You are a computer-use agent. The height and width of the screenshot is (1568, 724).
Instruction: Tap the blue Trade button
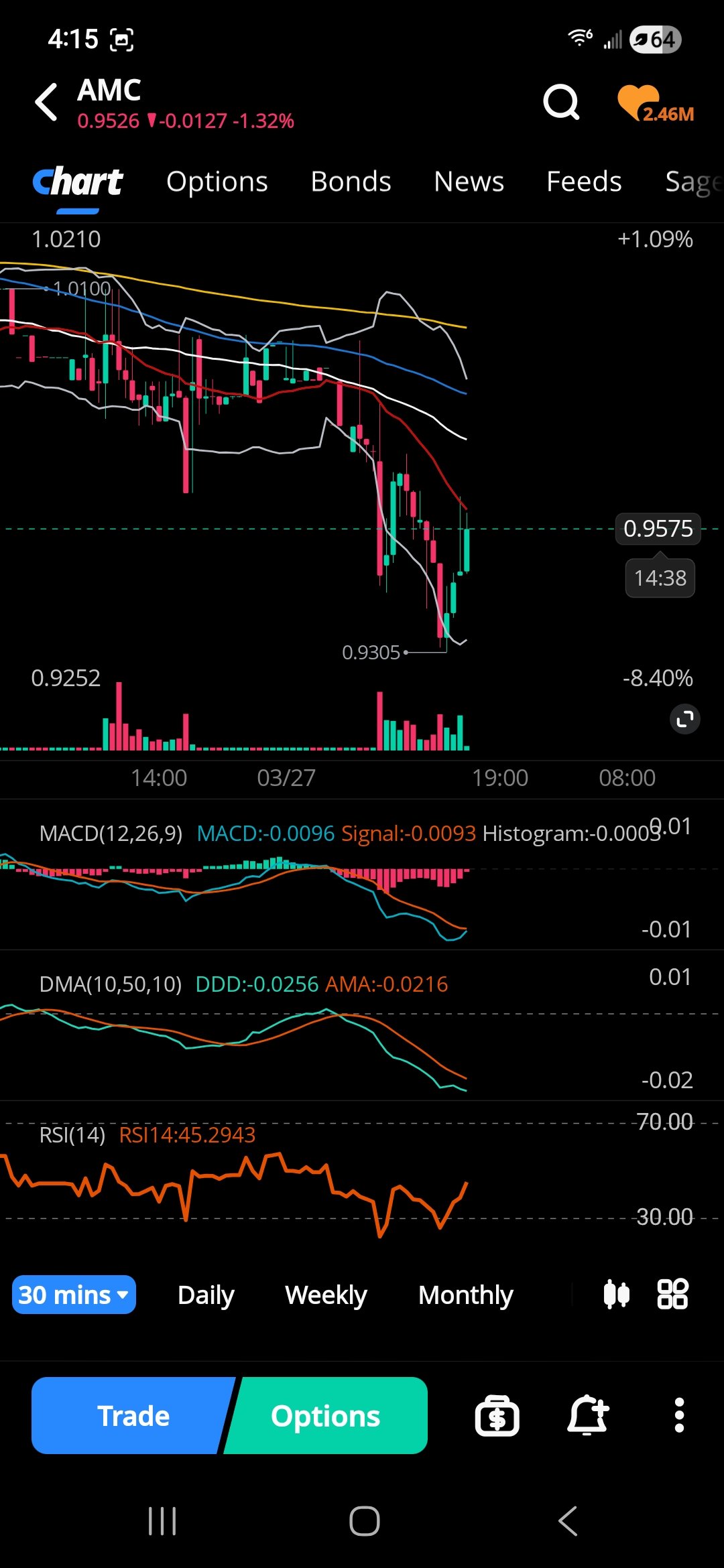click(x=133, y=1415)
